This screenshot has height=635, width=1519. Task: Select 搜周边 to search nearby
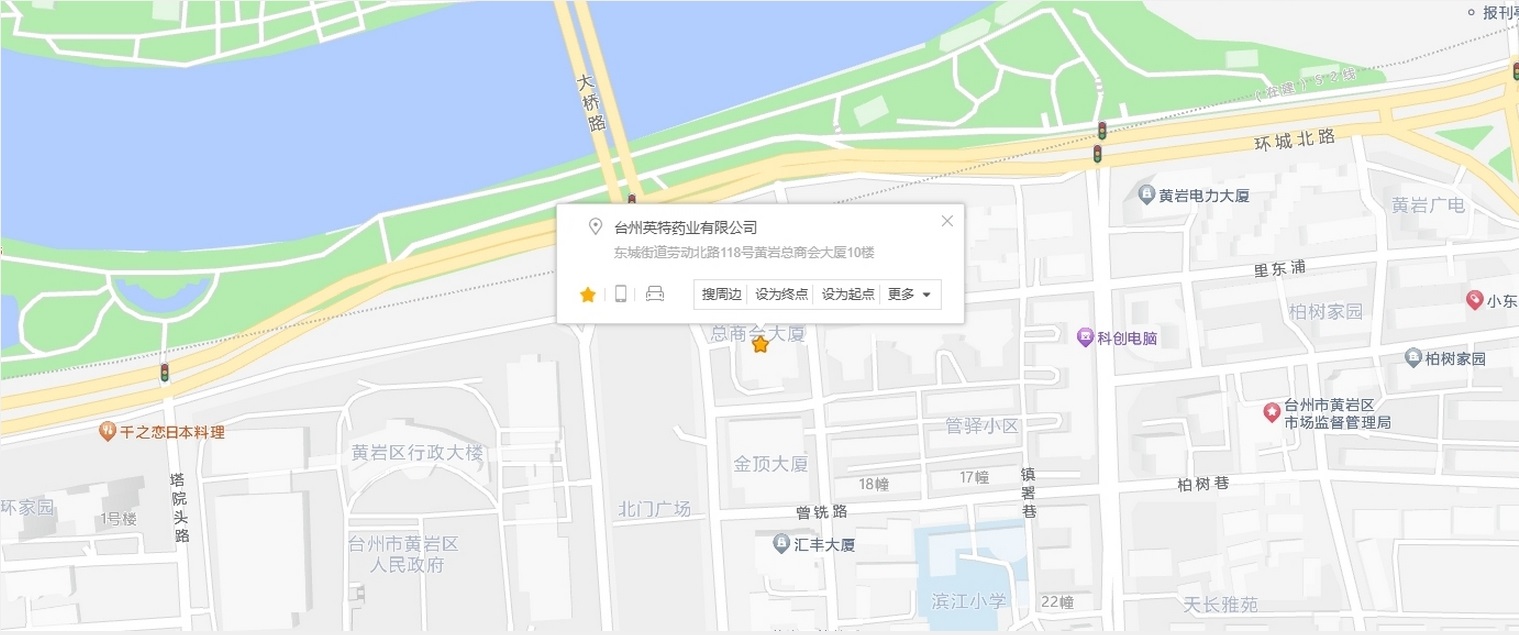(x=721, y=294)
